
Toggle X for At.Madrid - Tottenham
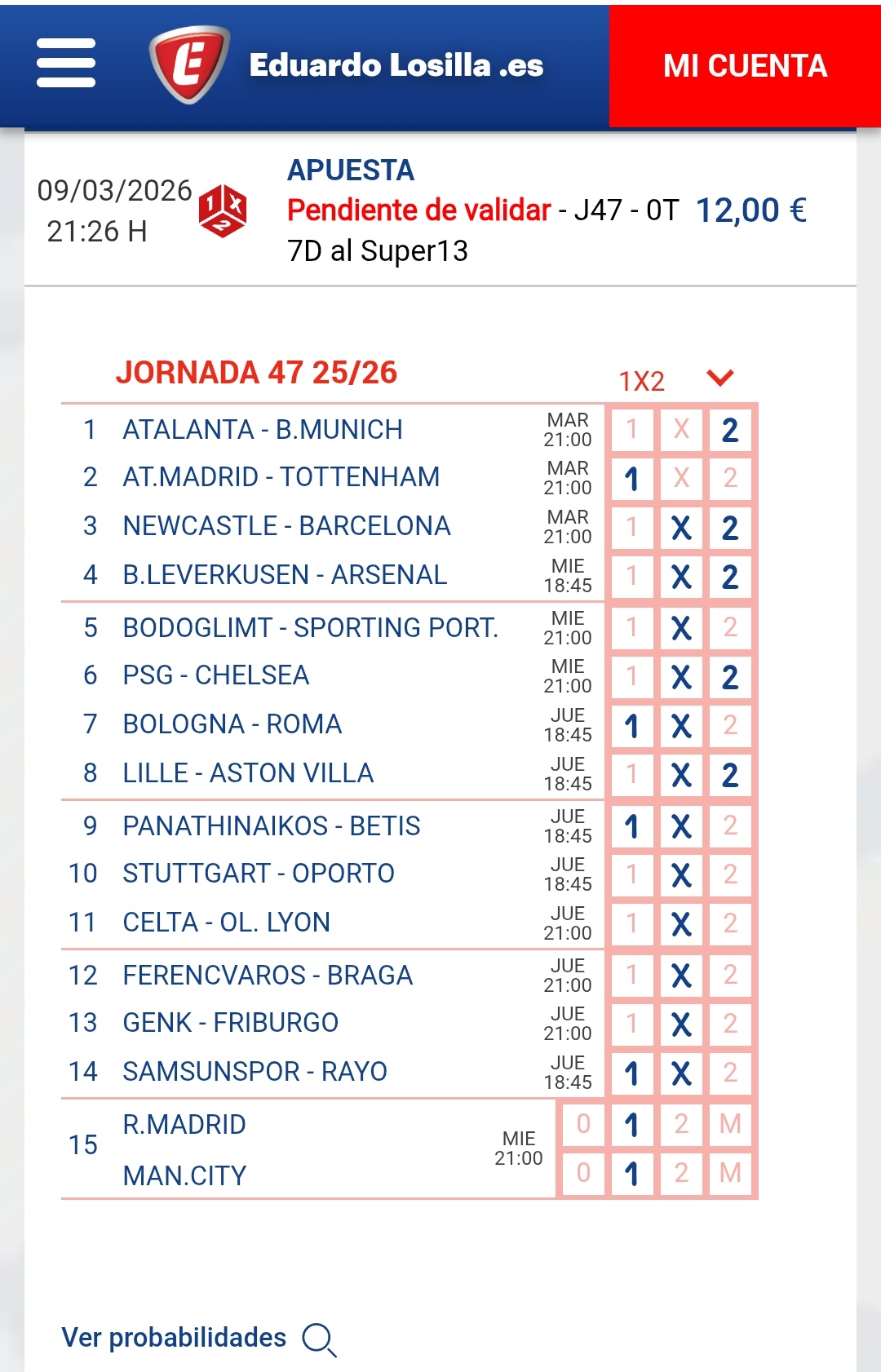(681, 478)
